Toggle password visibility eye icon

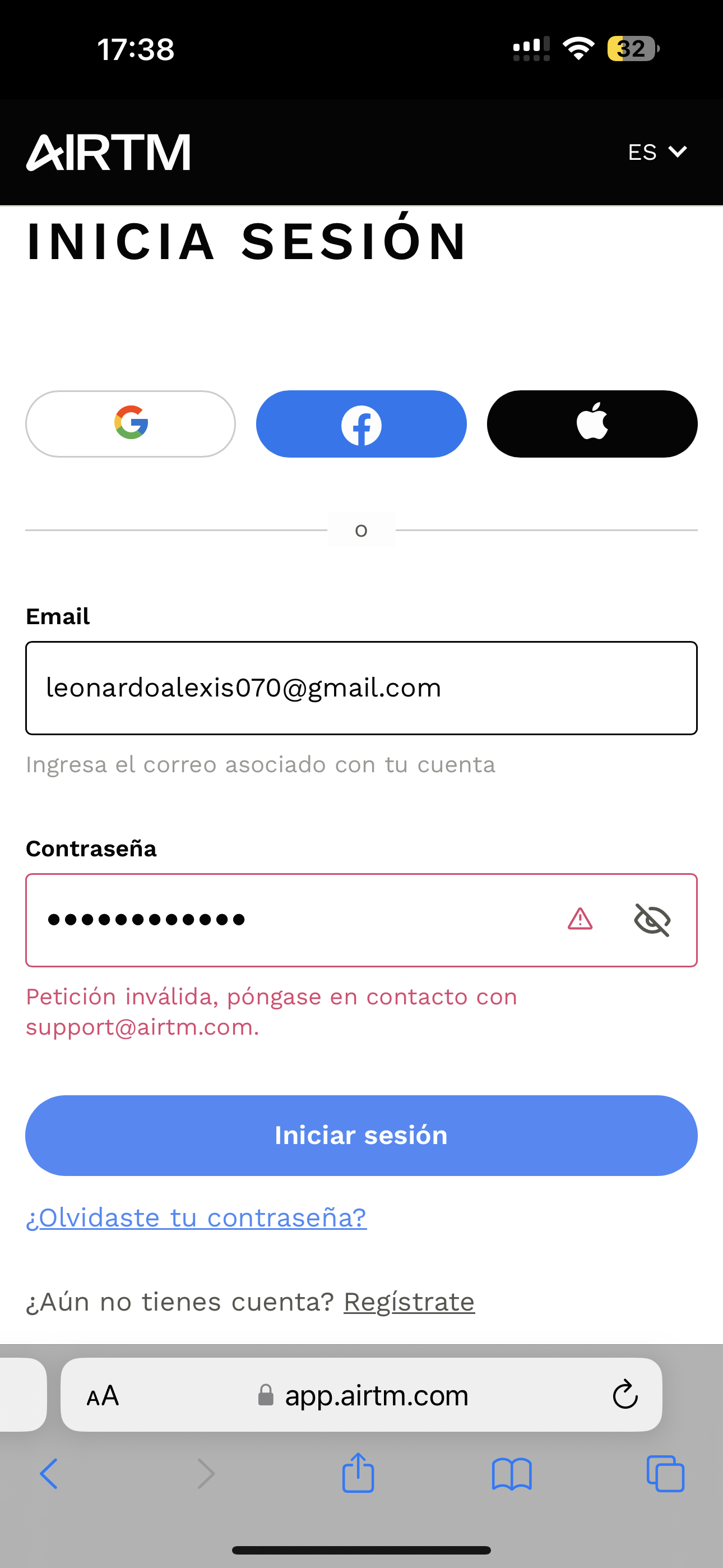pyautogui.click(x=652, y=920)
